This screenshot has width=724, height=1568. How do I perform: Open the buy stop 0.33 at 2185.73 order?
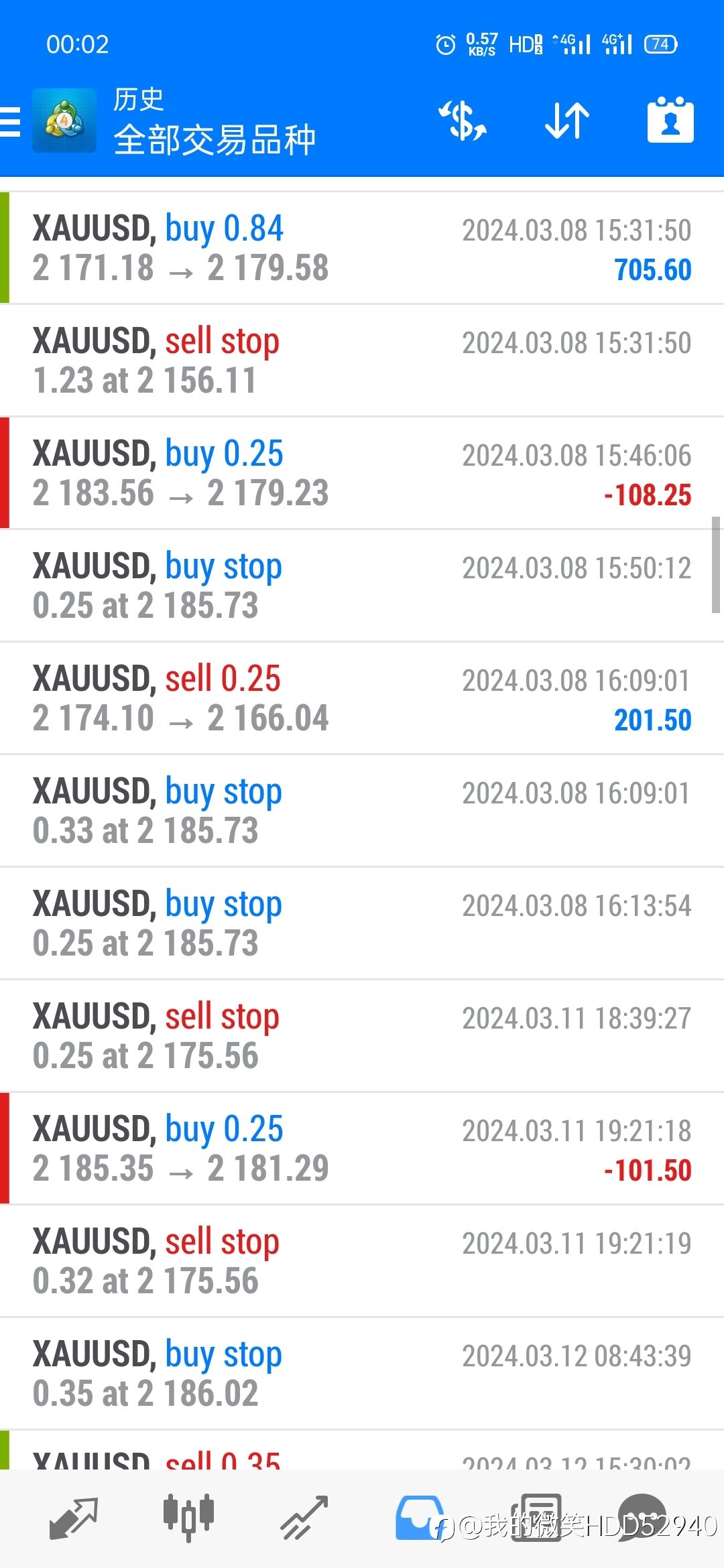pyautogui.click(x=362, y=811)
